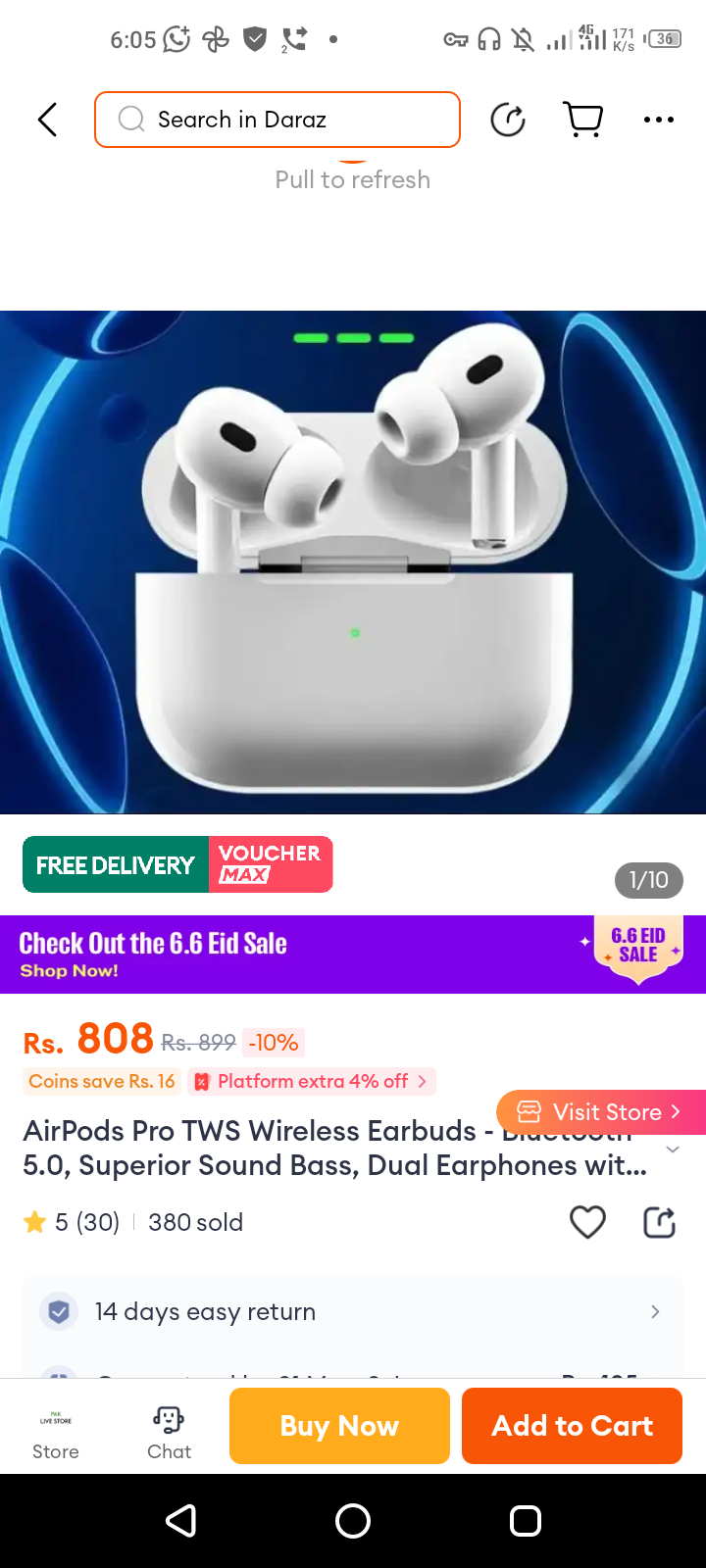Image resolution: width=706 pixels, height=1568 pixels.
Task: Tap the circular arrow icon beside search
Action: point(508,120)
